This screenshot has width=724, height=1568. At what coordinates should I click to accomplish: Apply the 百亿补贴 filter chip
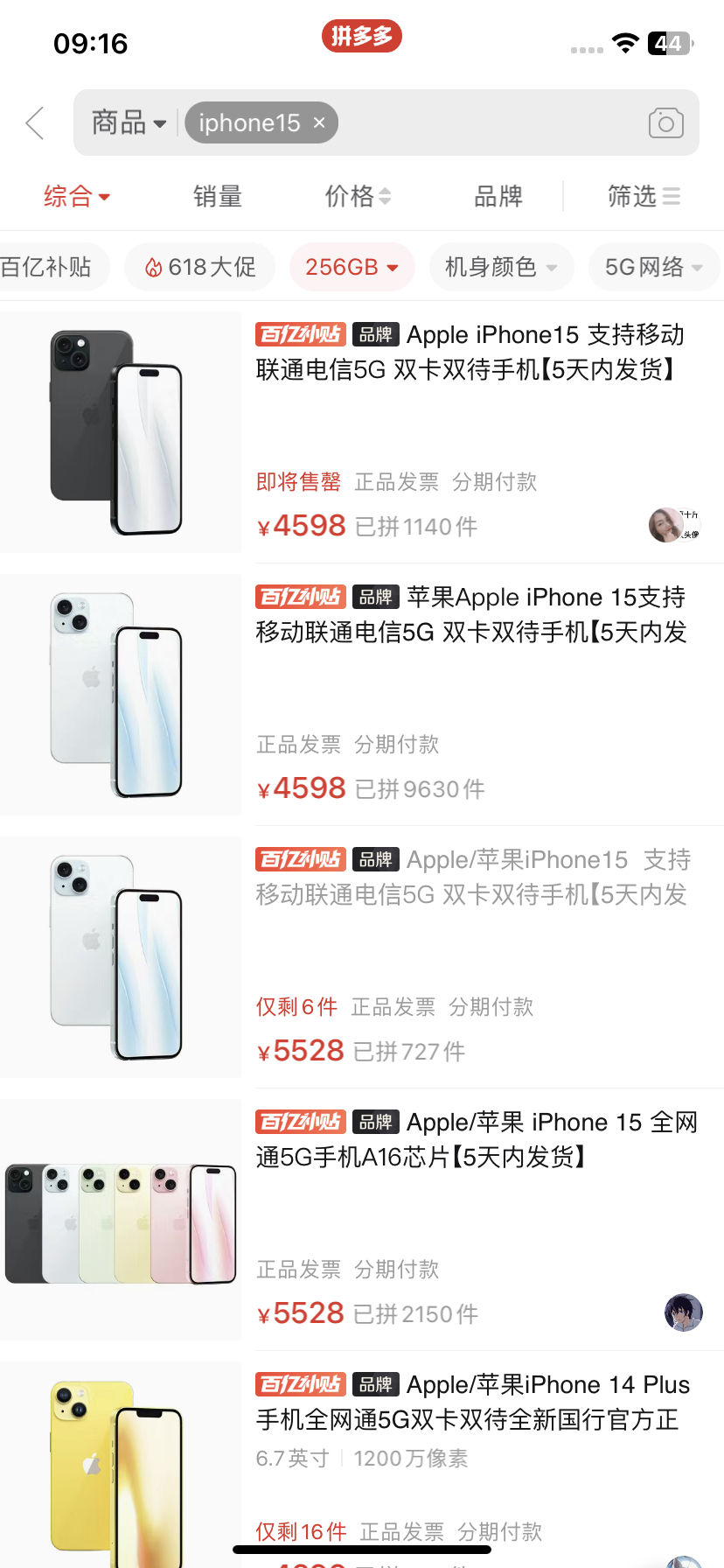[x=48, y=267]
